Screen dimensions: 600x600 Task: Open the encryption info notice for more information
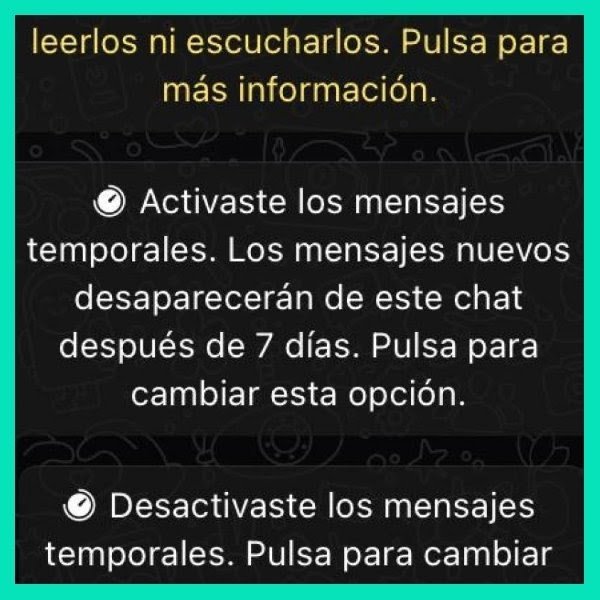[300, 68]
